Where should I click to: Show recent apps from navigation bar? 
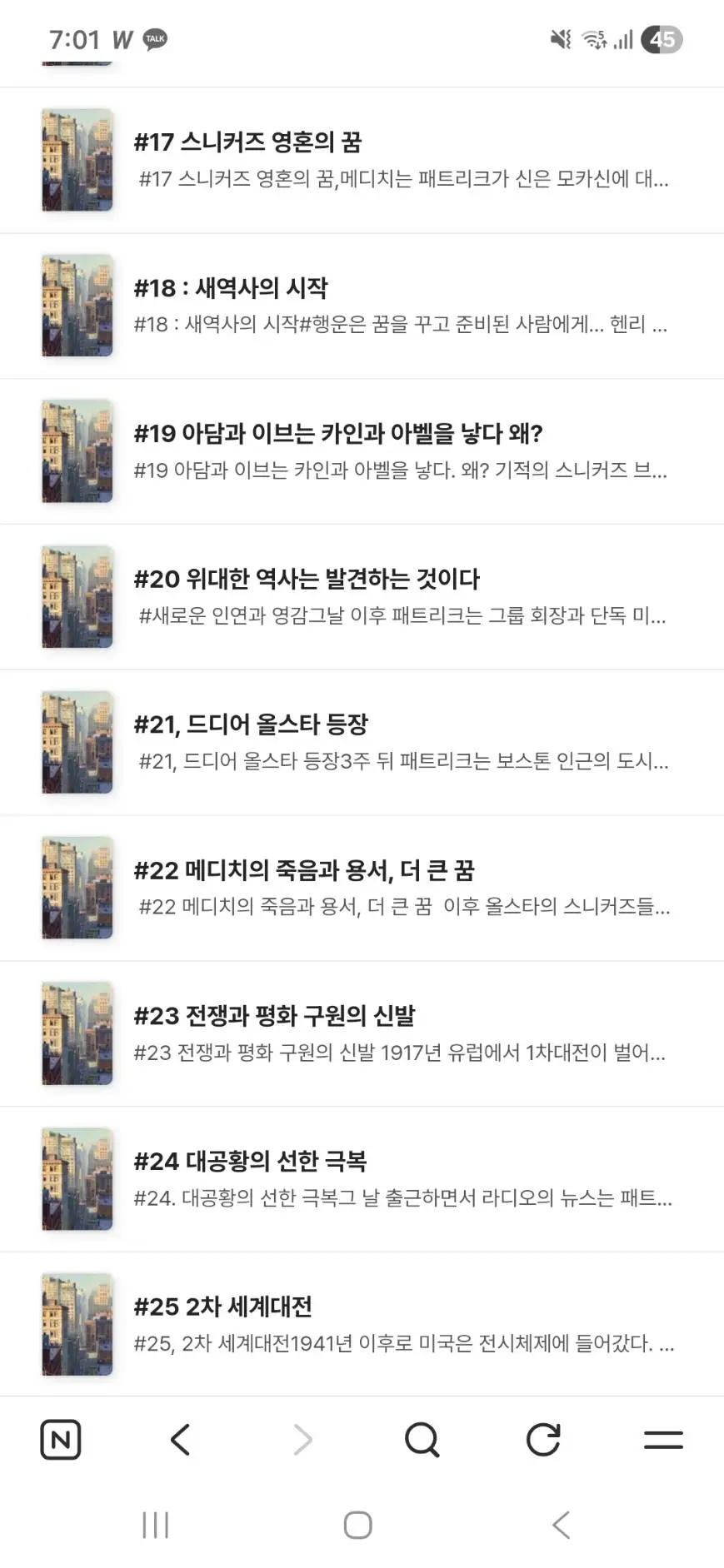click(x=156, y=1525)
